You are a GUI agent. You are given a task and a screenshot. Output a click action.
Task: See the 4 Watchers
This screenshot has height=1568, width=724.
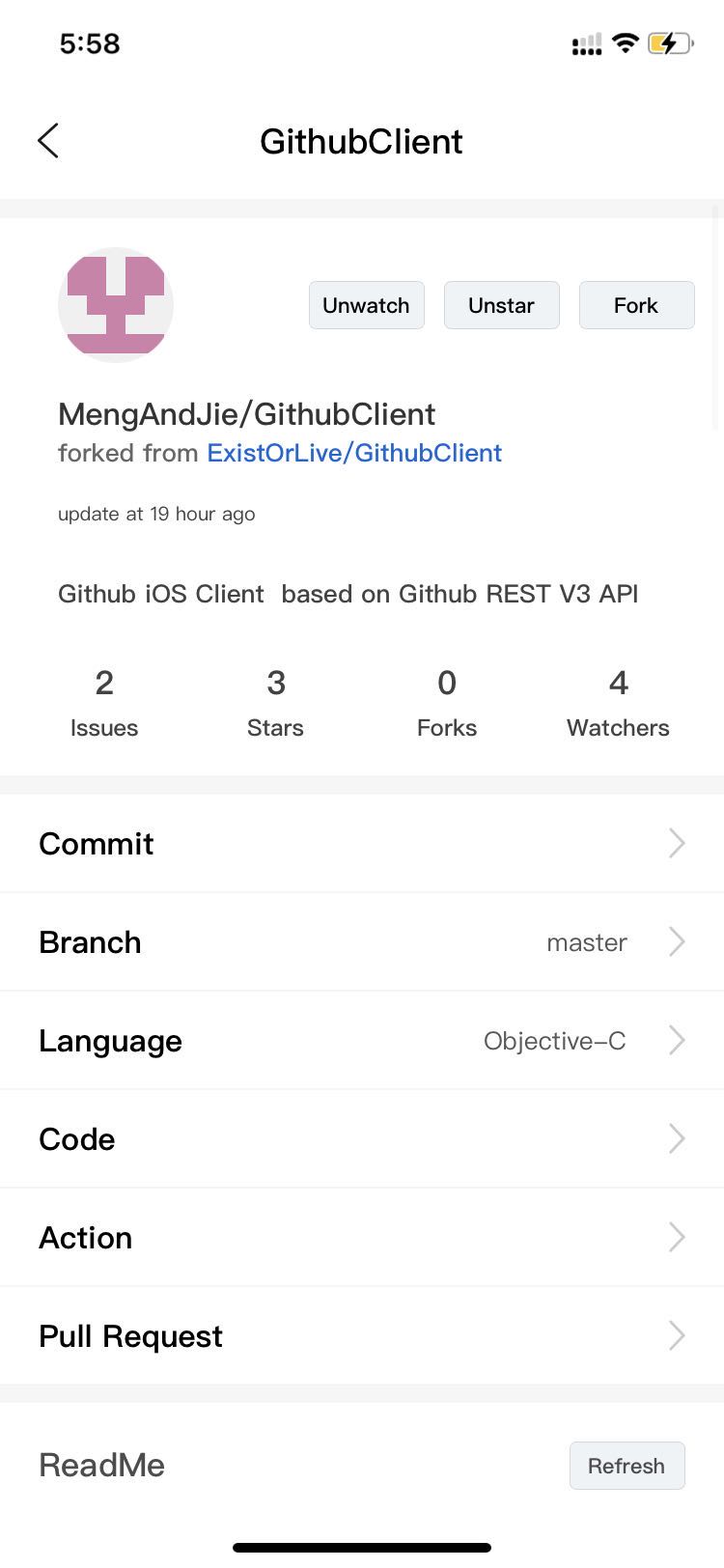tap(618, 703)
